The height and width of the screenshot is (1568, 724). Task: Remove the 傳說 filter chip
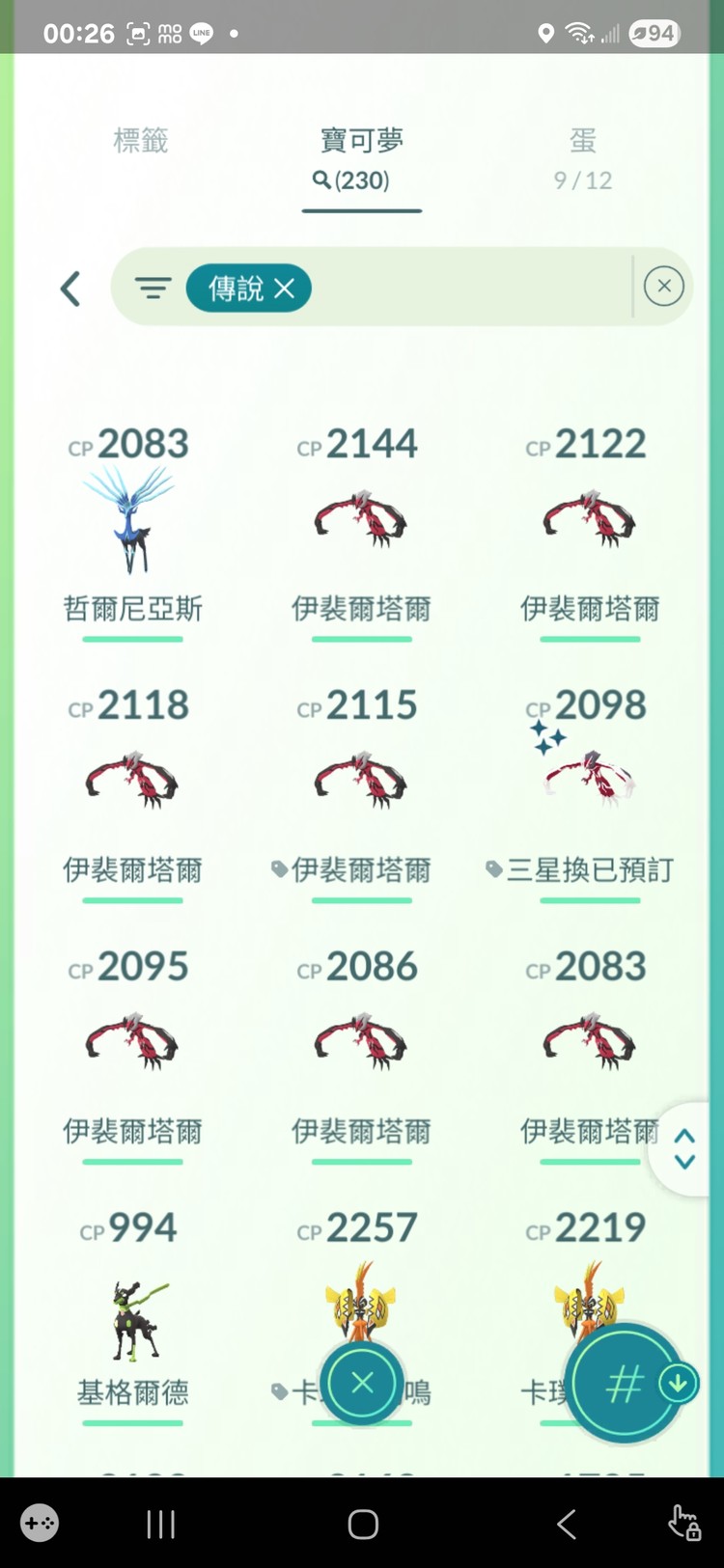pos(284,289)
